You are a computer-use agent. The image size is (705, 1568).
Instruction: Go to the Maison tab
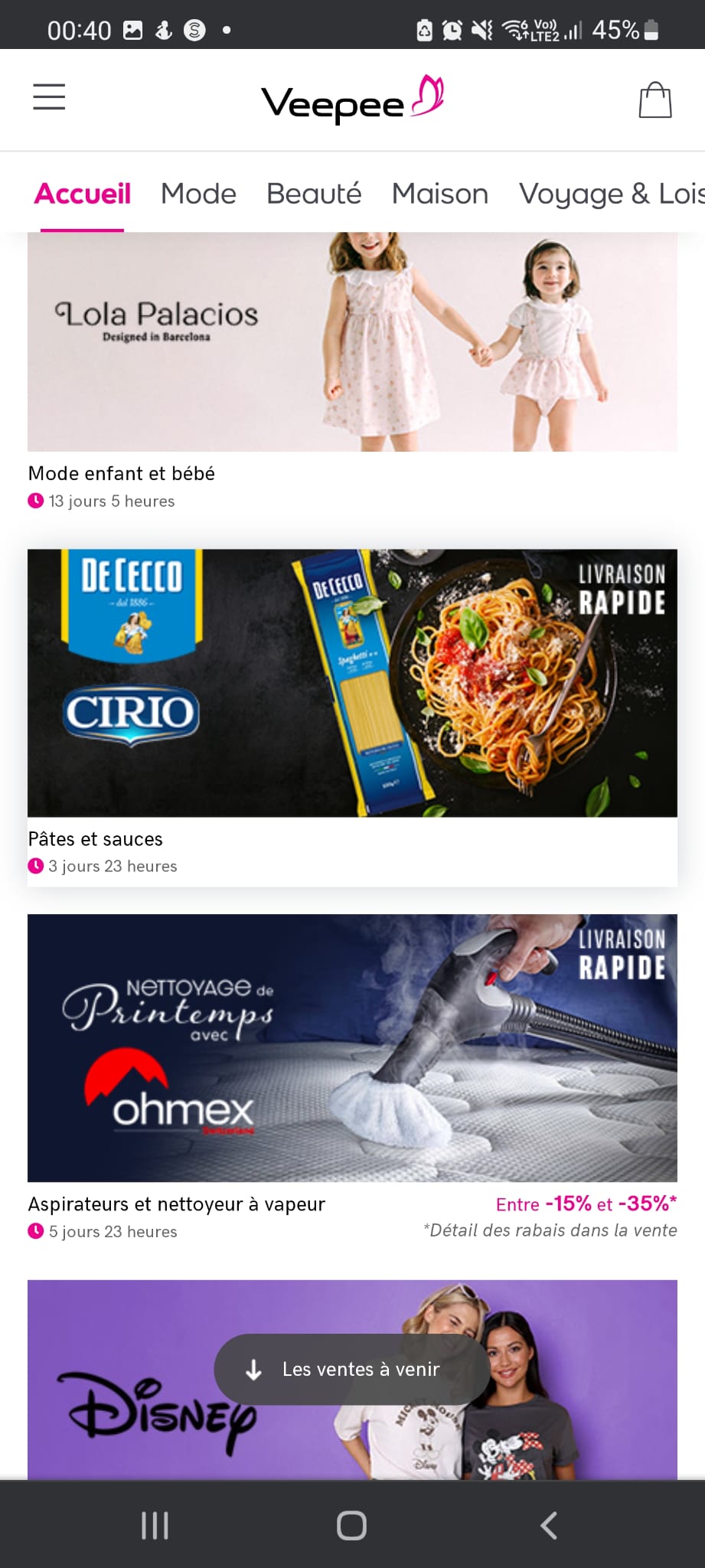[440, 194]
